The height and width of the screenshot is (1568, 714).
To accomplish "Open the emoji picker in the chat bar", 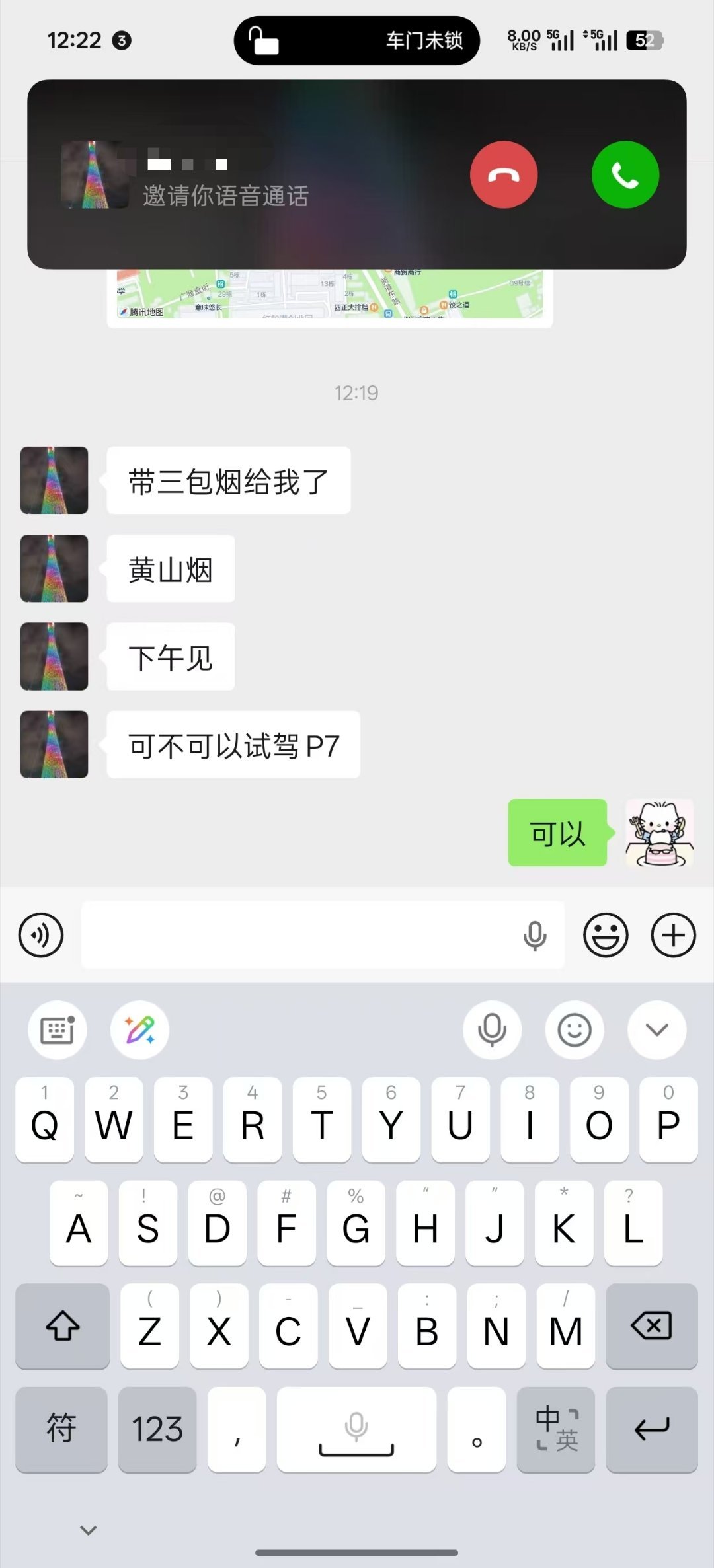I will point(606,935).
